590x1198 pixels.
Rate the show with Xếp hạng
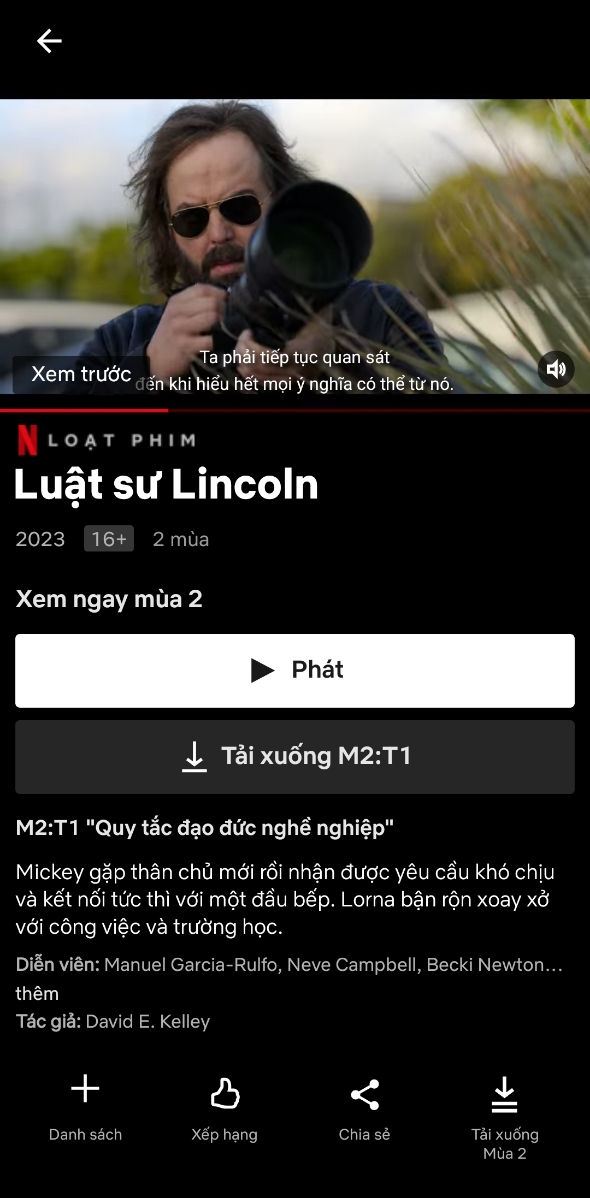click(225, 1106)
